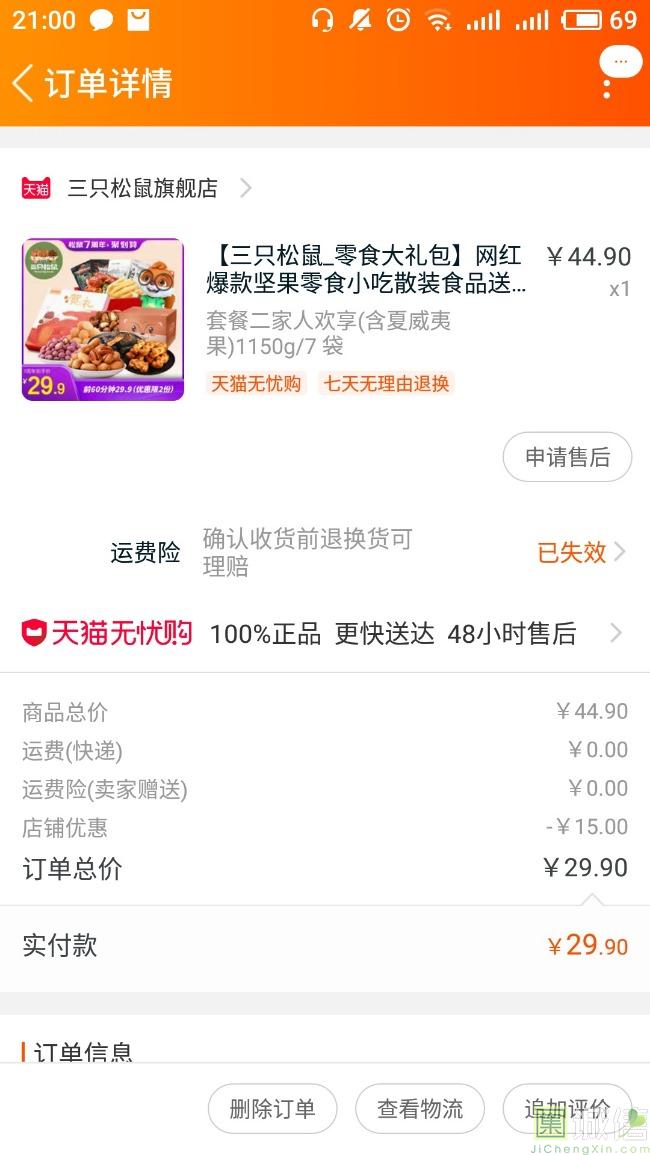Open the 运费险 details row
Image resolution: width=650 pixels, height=1155 pixels.
(368, 552)
